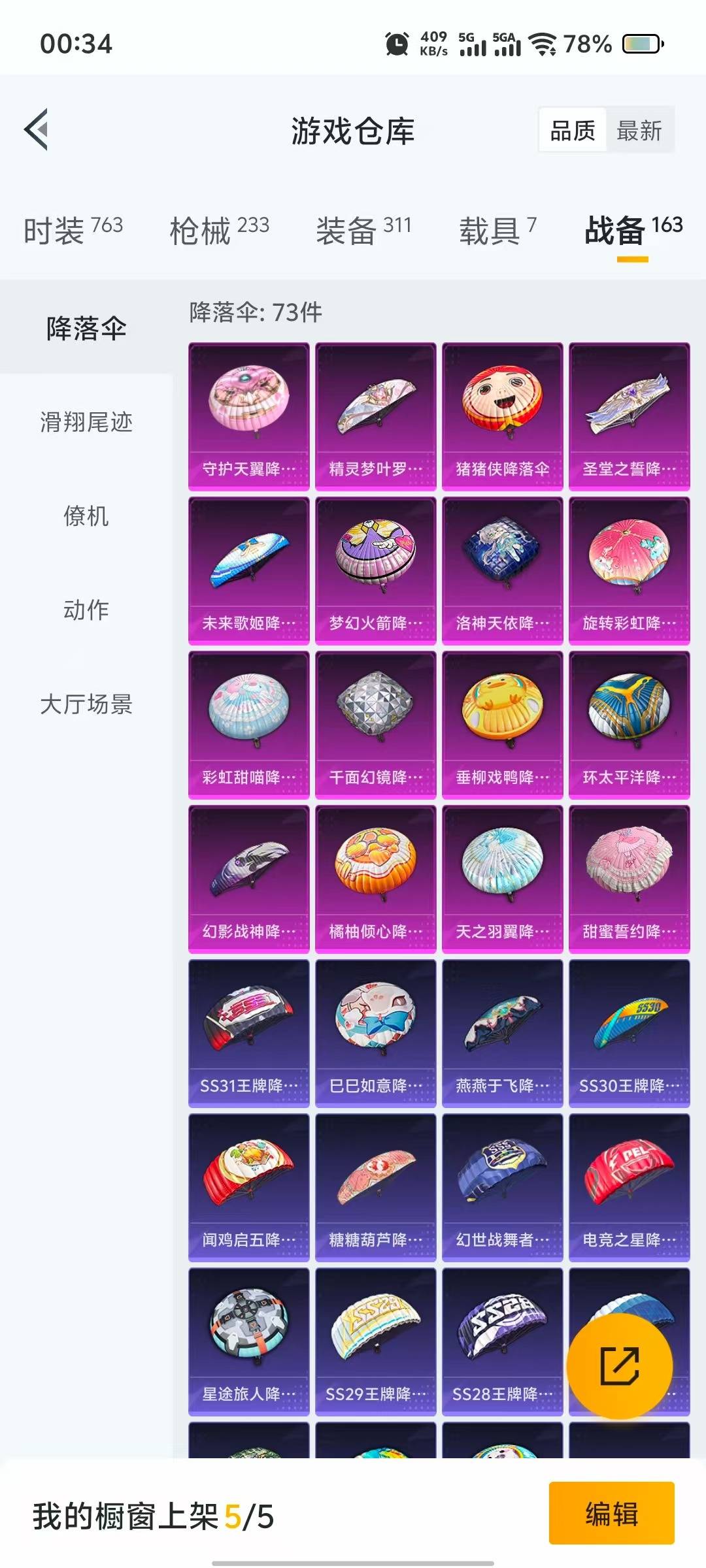Open the 甜蜜誓约 parachute item
Screen dimensions: 706x1568
click(629, 879)
